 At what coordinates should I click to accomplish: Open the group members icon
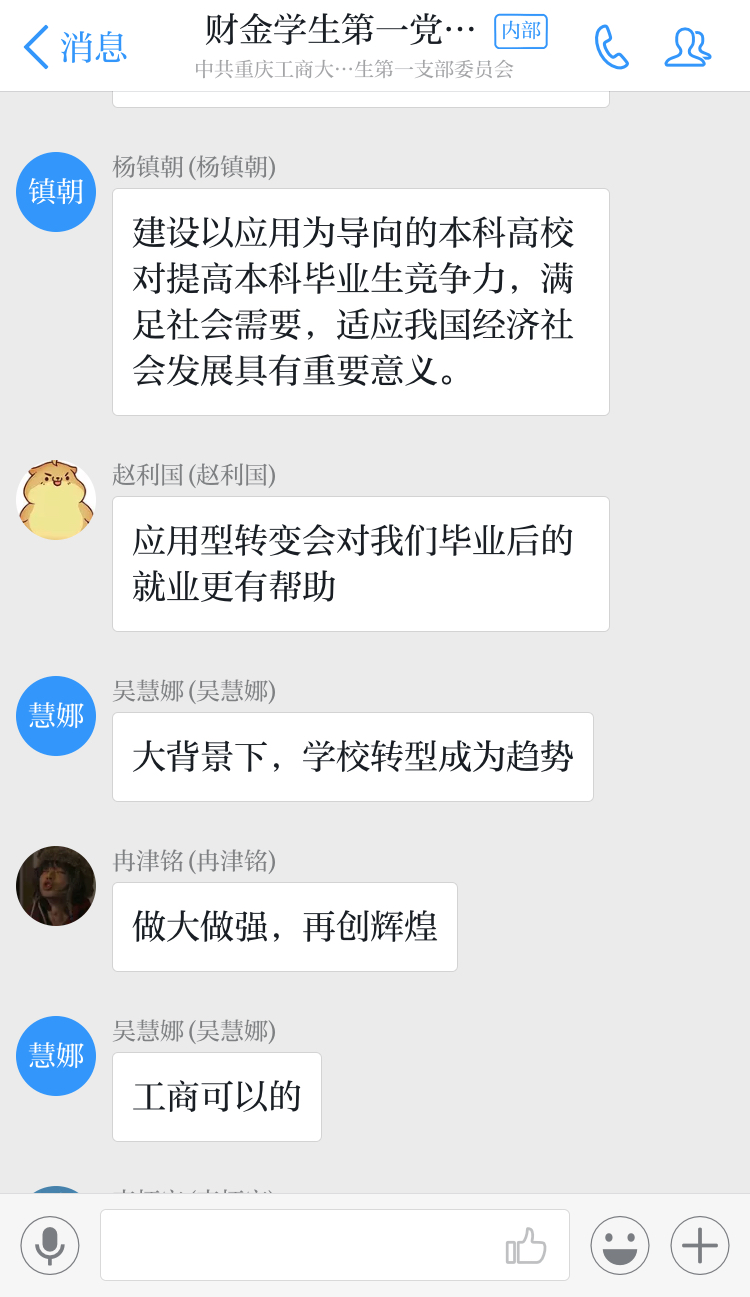pos(687,47)
